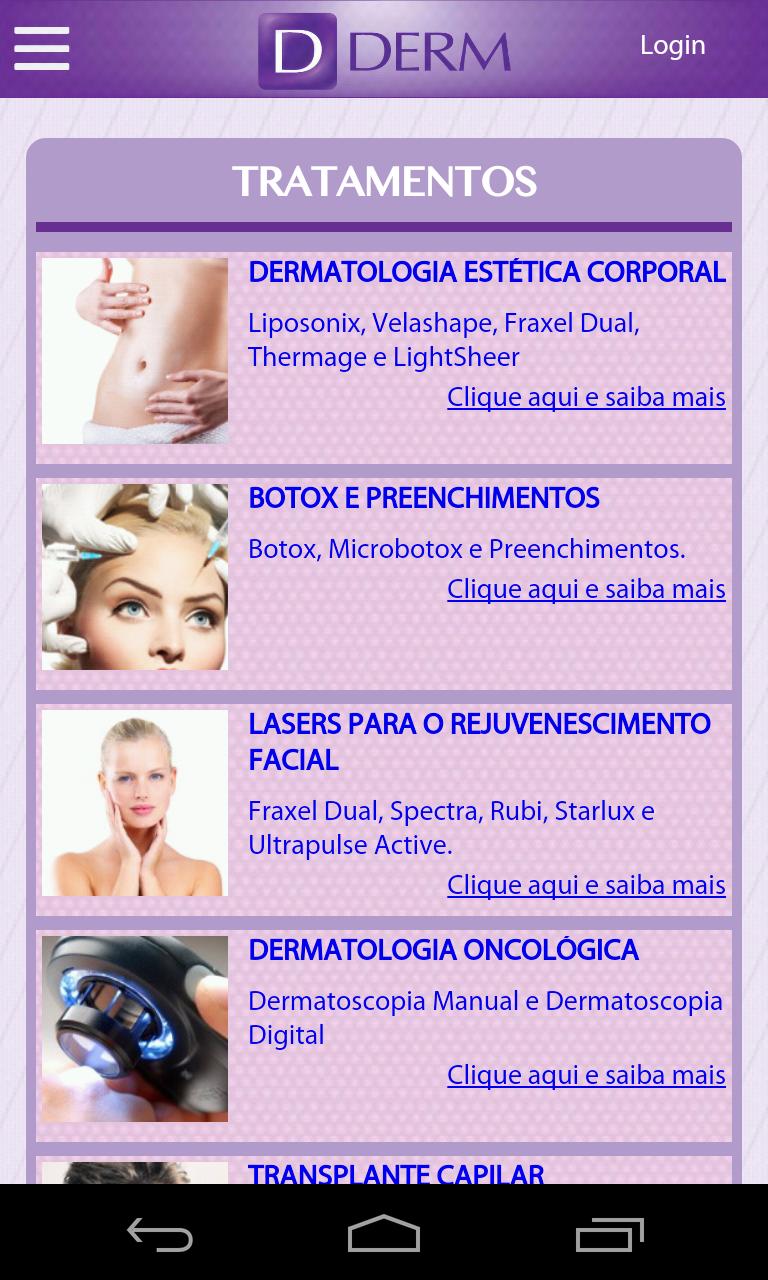Tap the body treatment thumbnail image
The width and height of the screenshot is (768, 1280).
point(134,350)
